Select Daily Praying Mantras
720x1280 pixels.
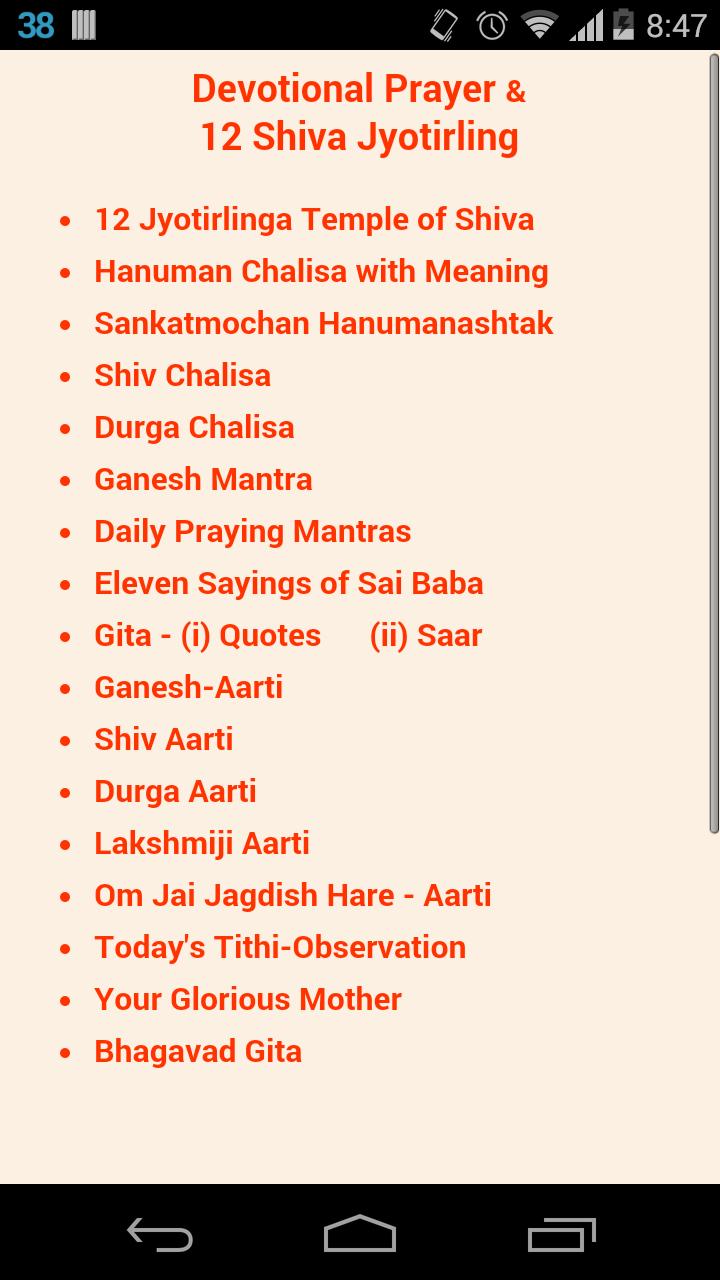pyautogui.click(x=252, y=530)
